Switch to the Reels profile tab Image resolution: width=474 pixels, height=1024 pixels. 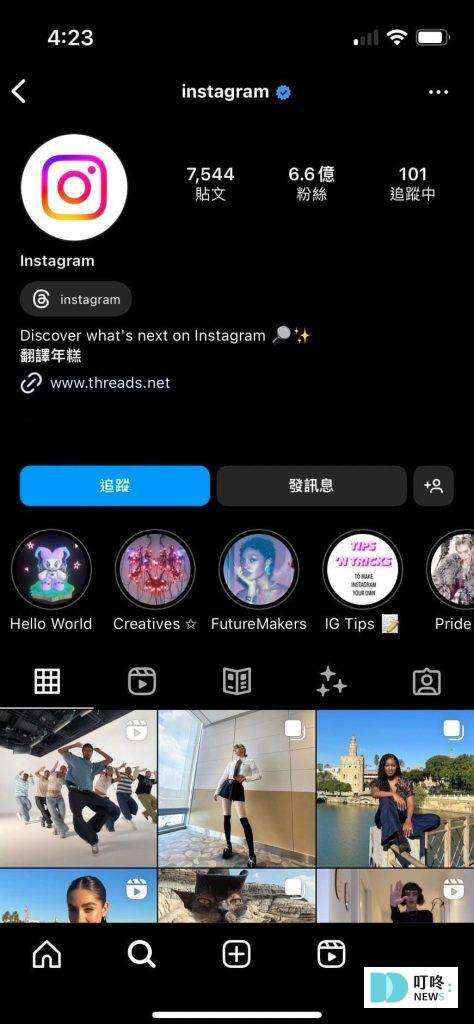pyautogui.click(x=142, y=681)
